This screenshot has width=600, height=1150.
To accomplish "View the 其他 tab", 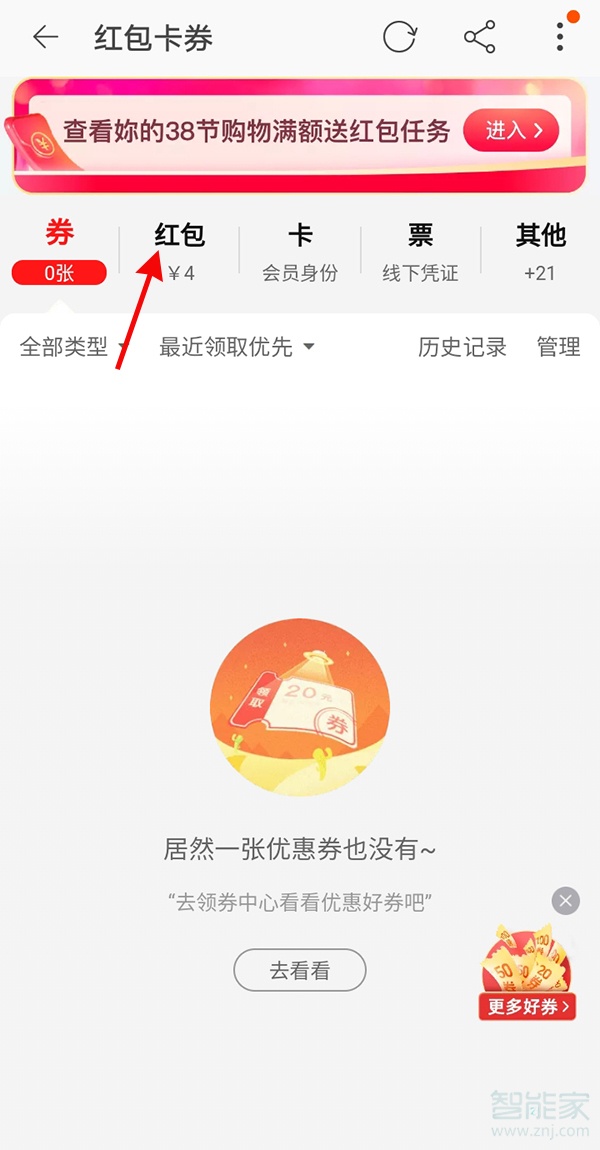I will pos(540,251).
